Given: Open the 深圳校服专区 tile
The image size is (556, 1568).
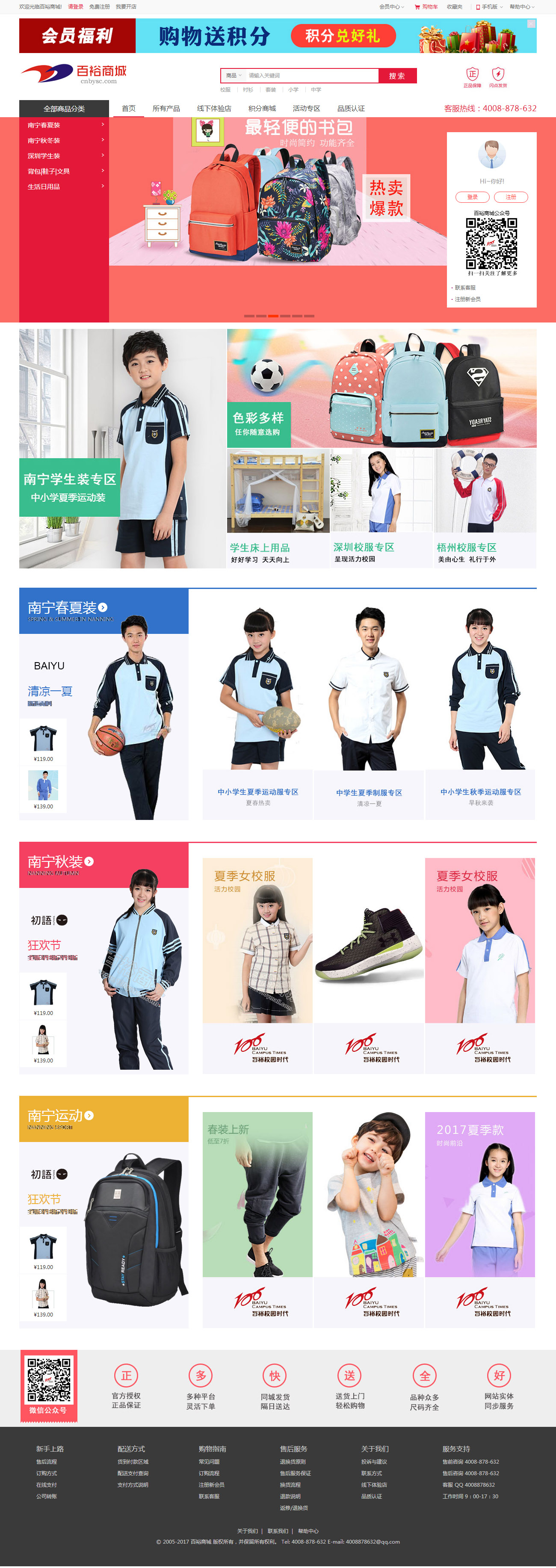Looking at the screenshot, I should 381,508.
